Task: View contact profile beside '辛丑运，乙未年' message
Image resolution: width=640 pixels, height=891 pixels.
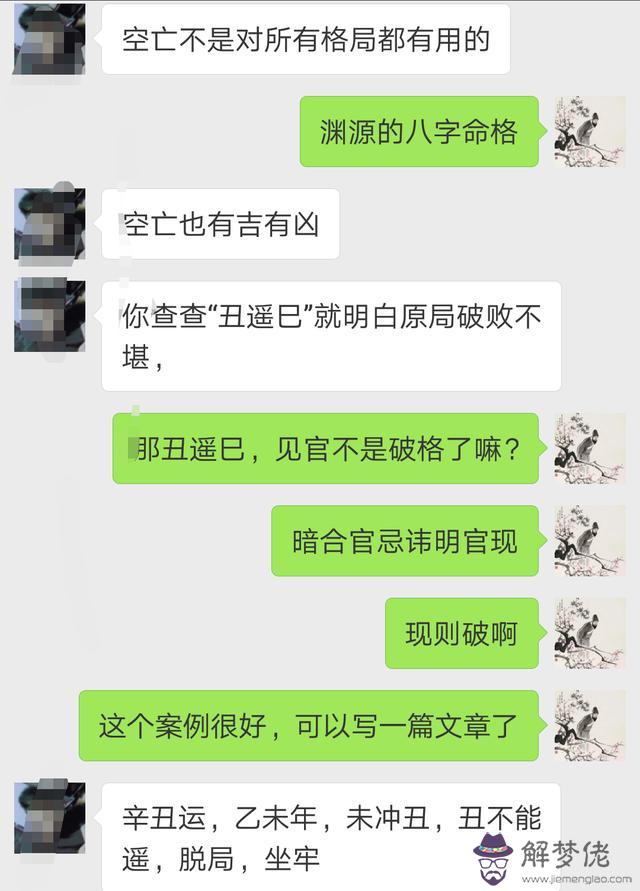Action: (x=49, y=818)
